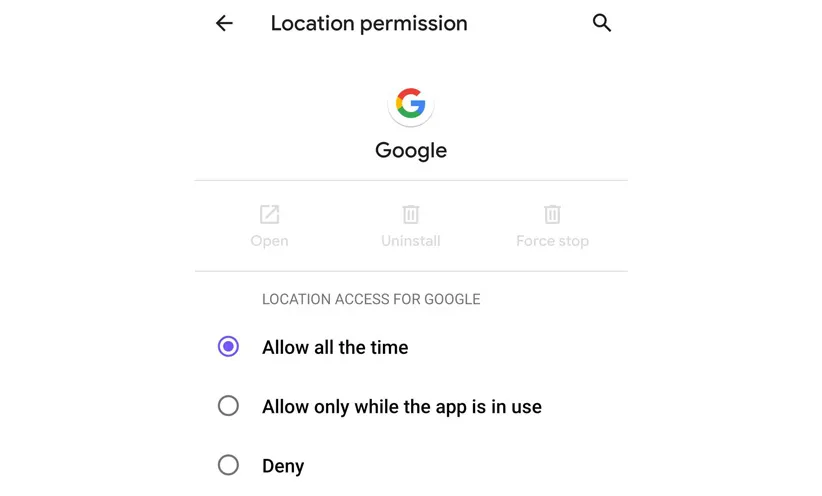Tap the Open app button
Viewport: 822px width, 496px height.
pyautogui.click(x=269, y=225)
